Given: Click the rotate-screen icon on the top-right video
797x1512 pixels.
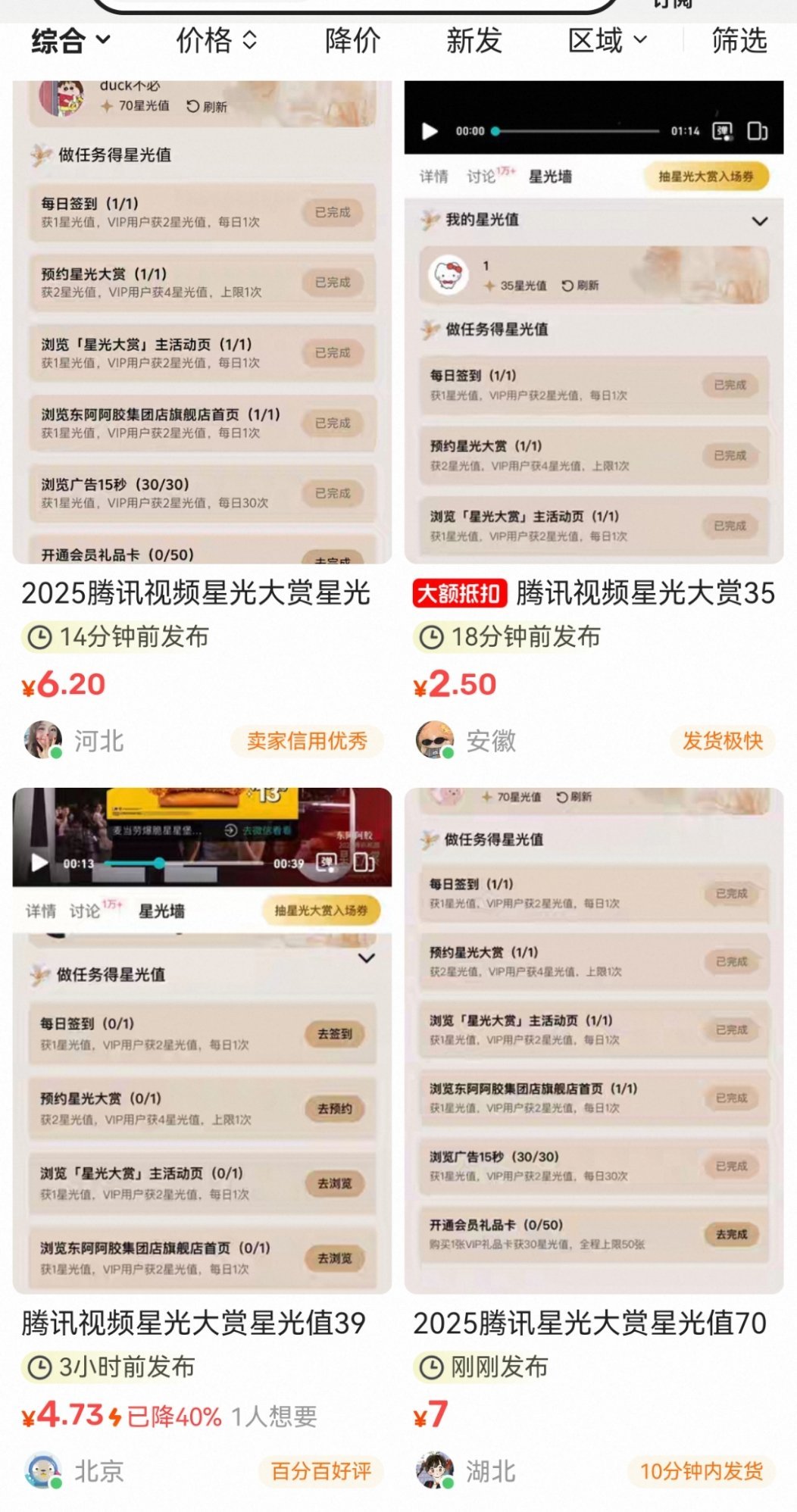Looking at the screenshot, I should point(757,130).
